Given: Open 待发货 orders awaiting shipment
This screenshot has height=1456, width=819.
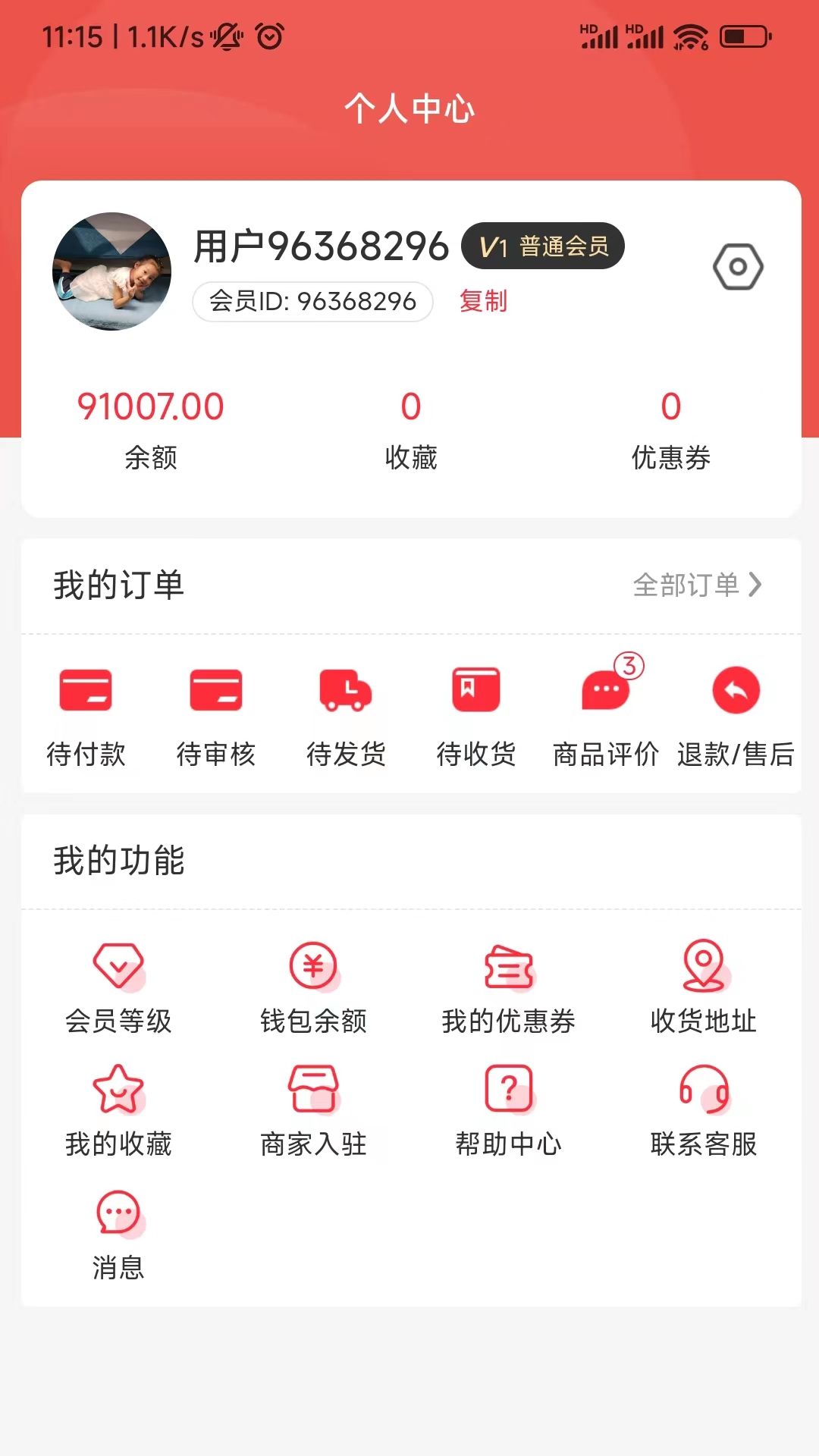Looking at the screenshot, I should tap(346, 714).
